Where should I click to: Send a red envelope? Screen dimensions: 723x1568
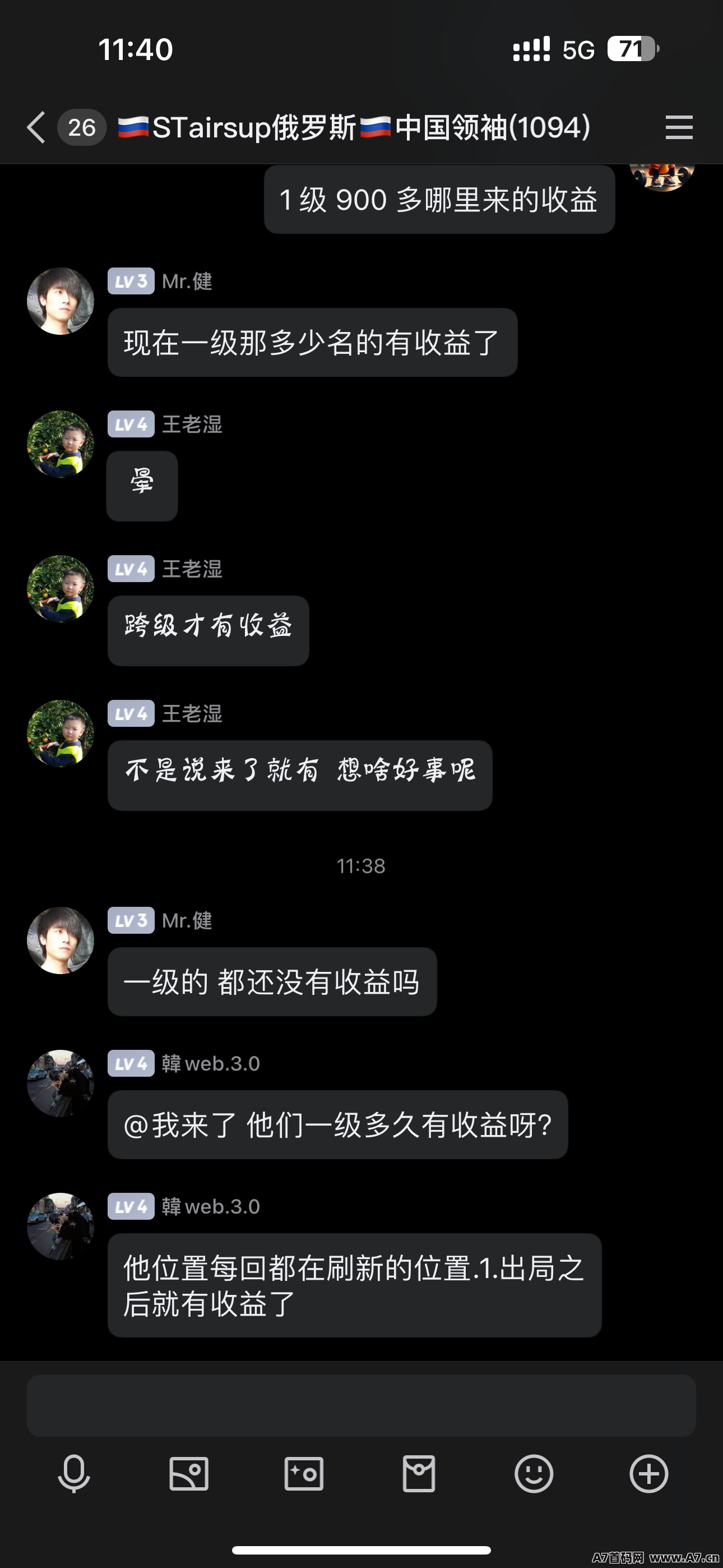click(x=419, y=1474)
